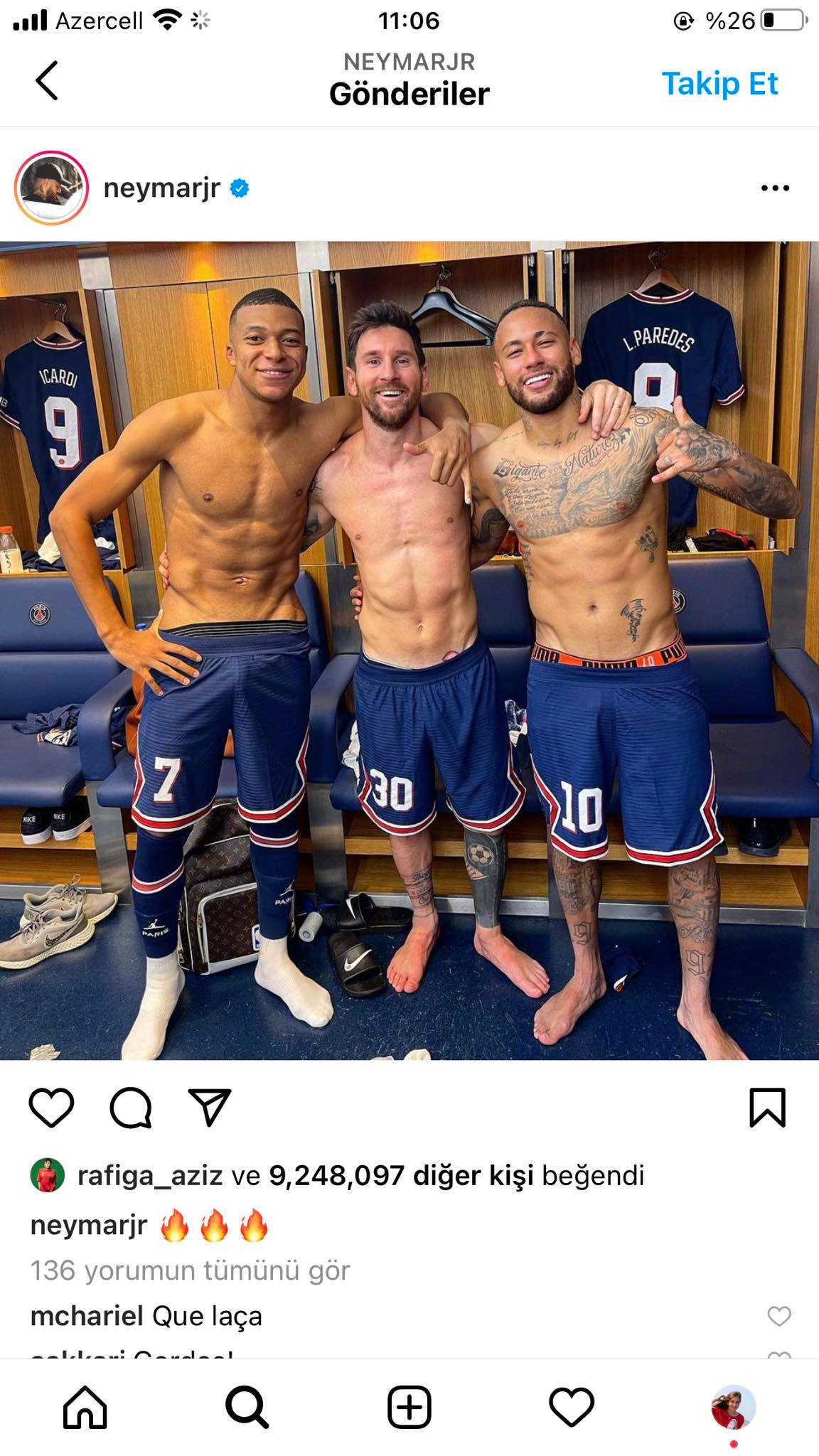Go back with the top-left arrow

[x=47, y=80]
